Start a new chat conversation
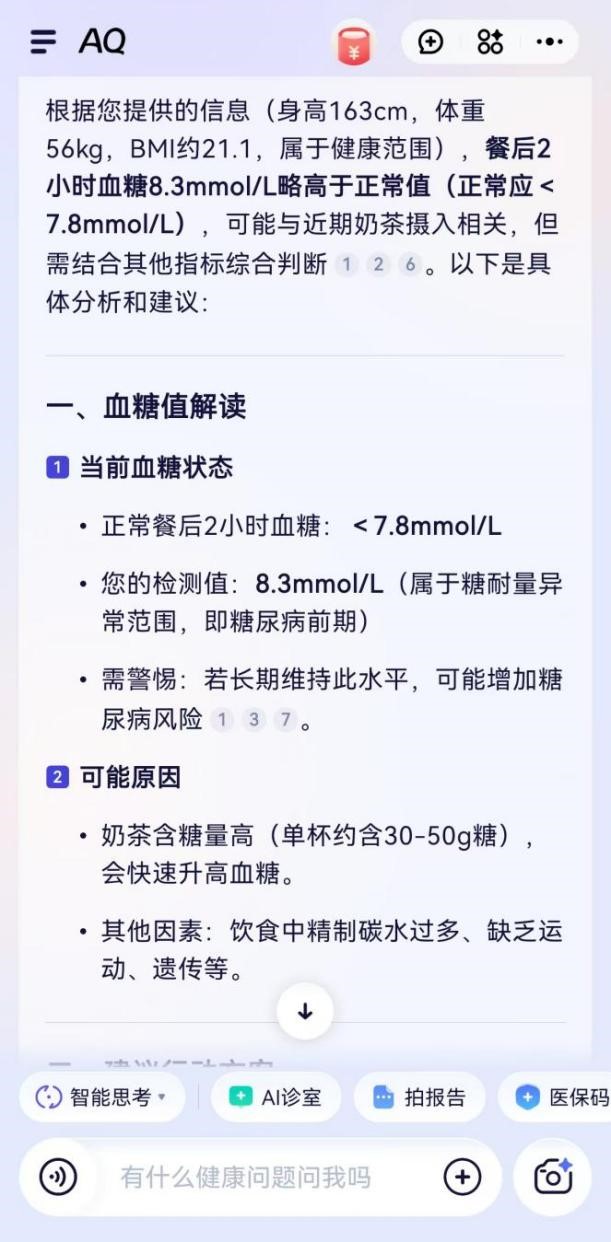The height and width of the screenshot is (1242, 611). 430,42
